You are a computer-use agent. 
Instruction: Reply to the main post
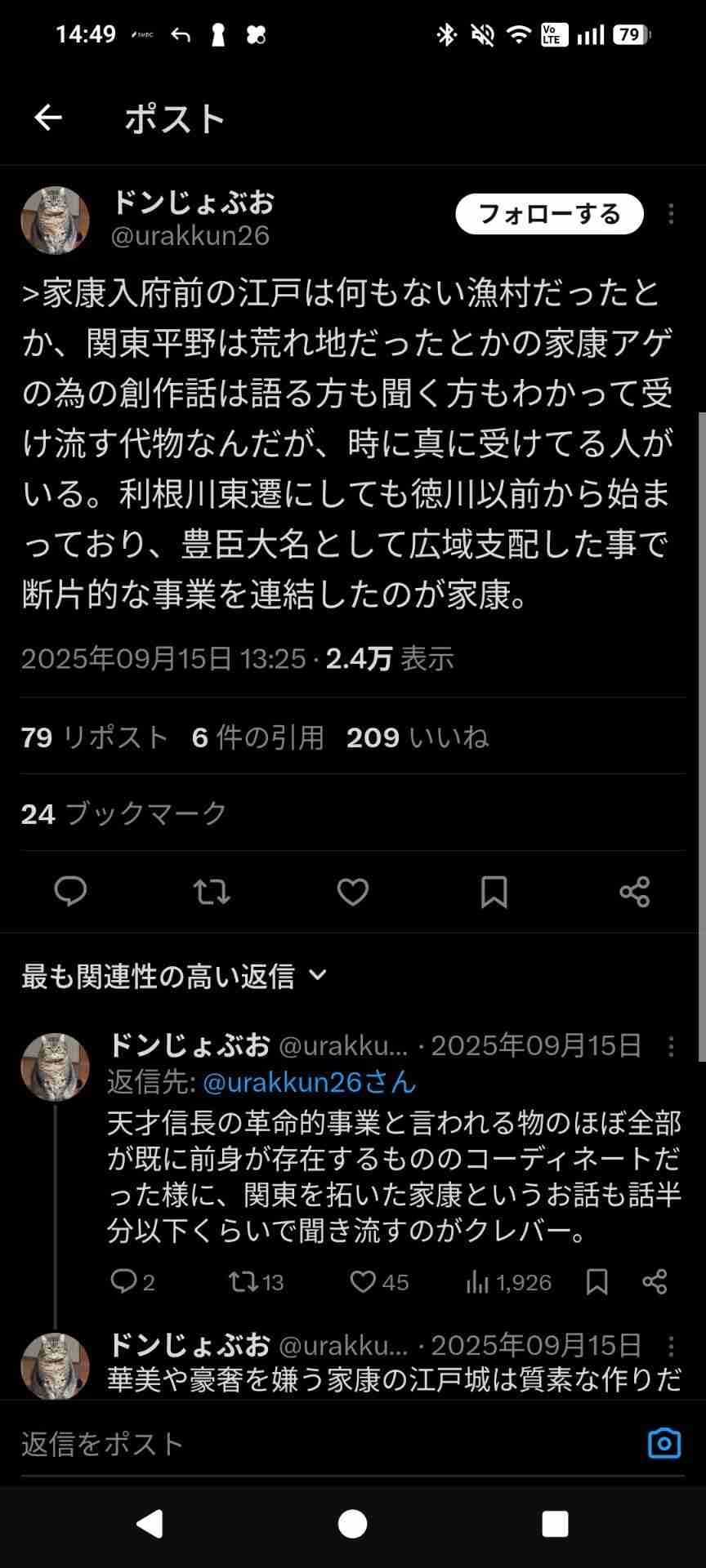[70, 891]
